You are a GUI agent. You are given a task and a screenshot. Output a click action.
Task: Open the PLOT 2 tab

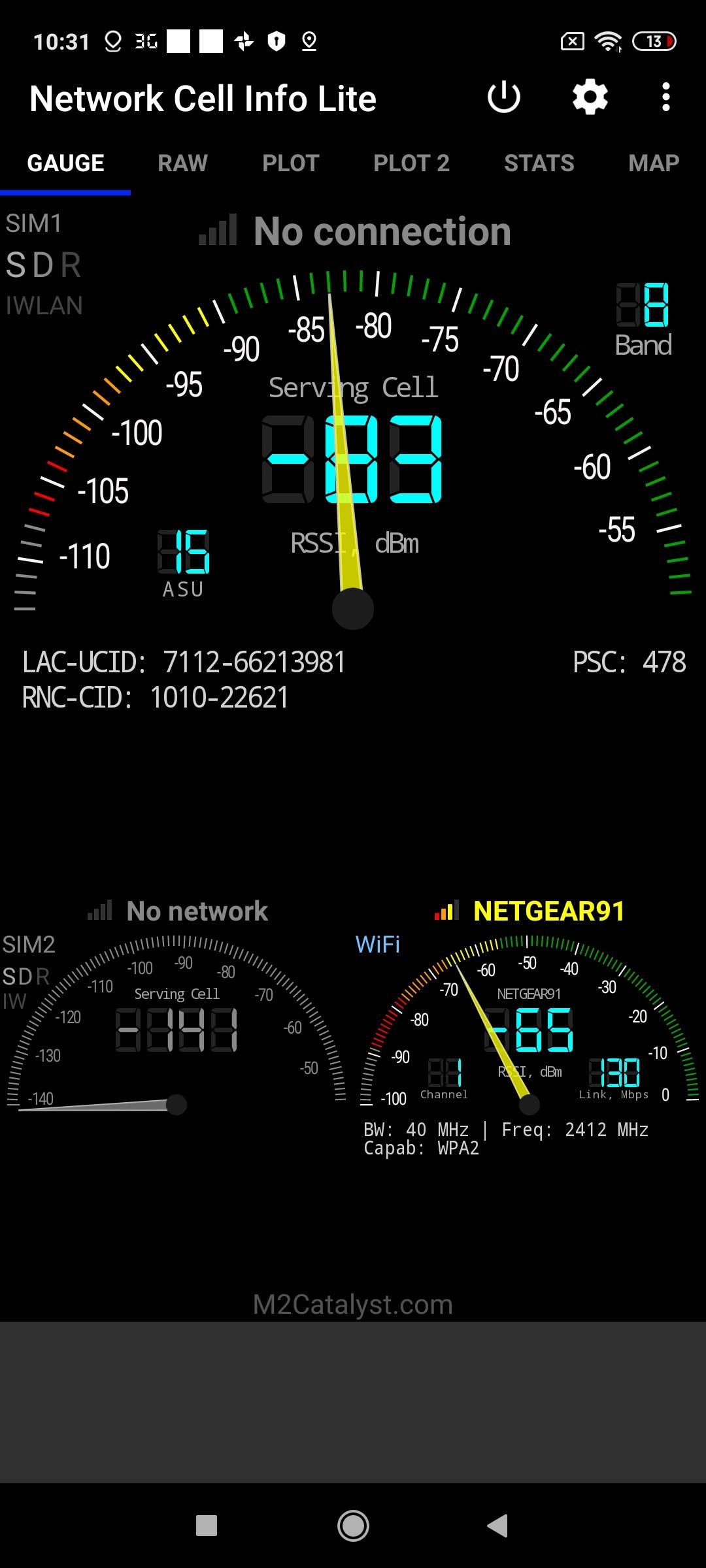(x=411, y=163)
